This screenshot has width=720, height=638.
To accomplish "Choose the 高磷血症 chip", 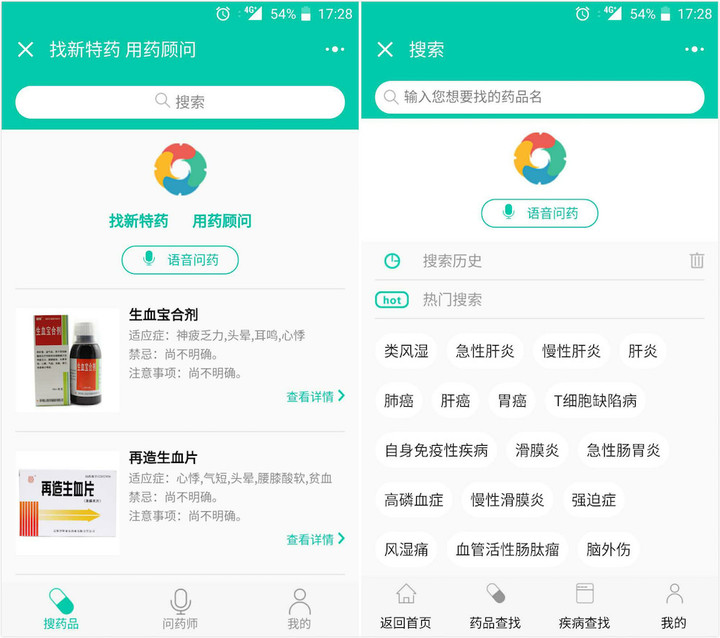I will click(x=413, y=500).
